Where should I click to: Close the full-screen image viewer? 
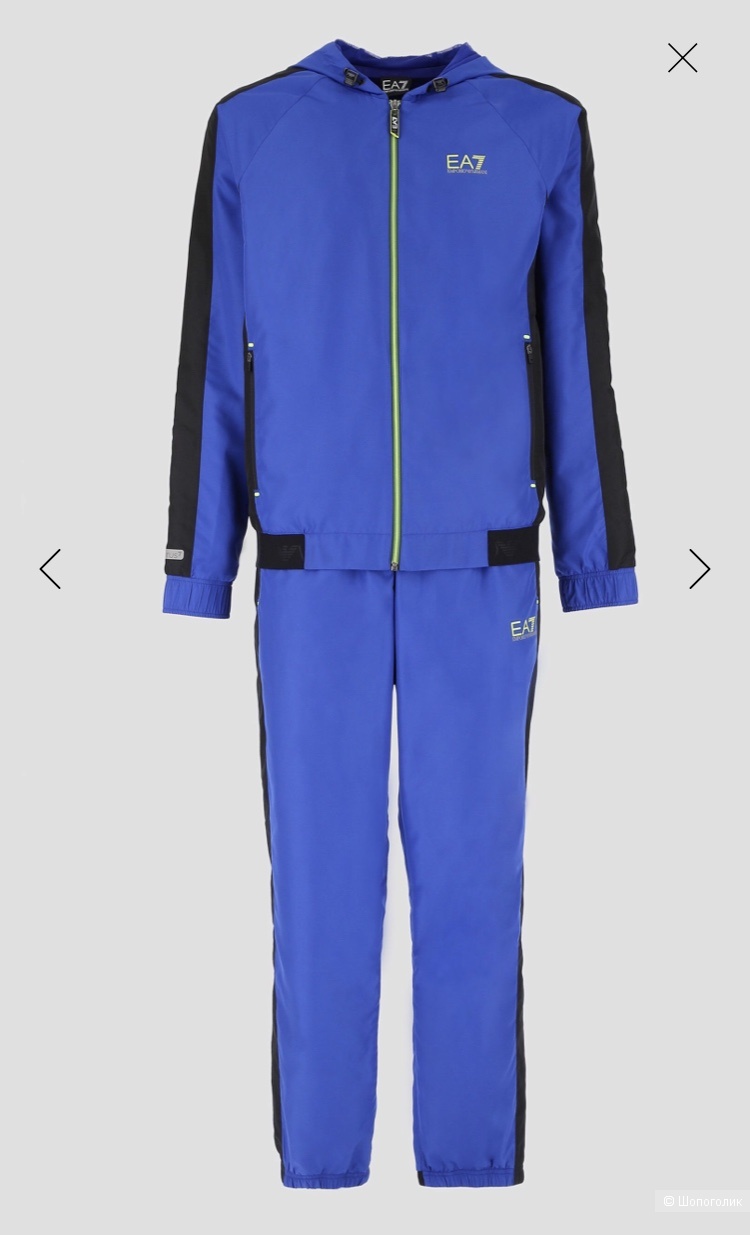(x=682, y=58)
